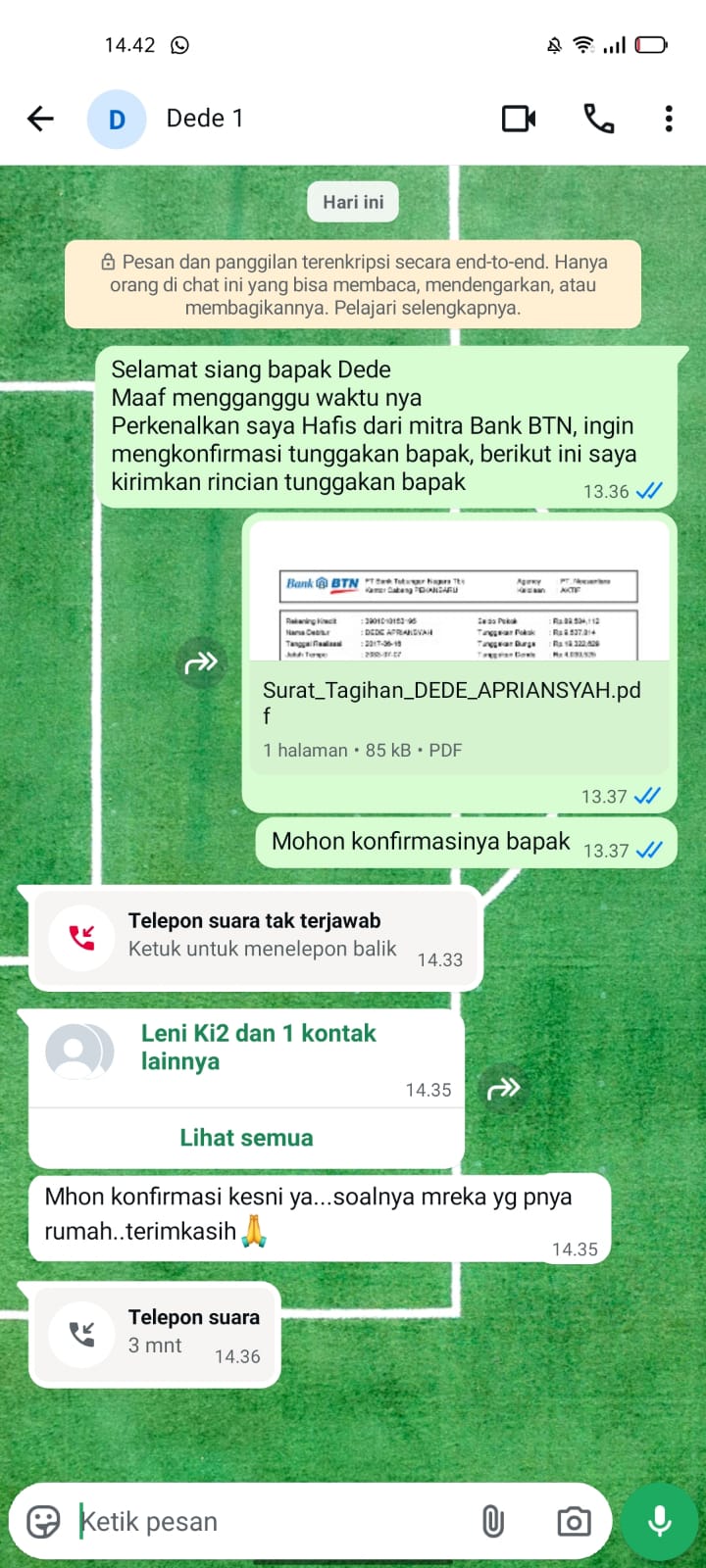The image size is (706, 1568).
Task: Open the camera from the message bar
Action: [574, 1521]
